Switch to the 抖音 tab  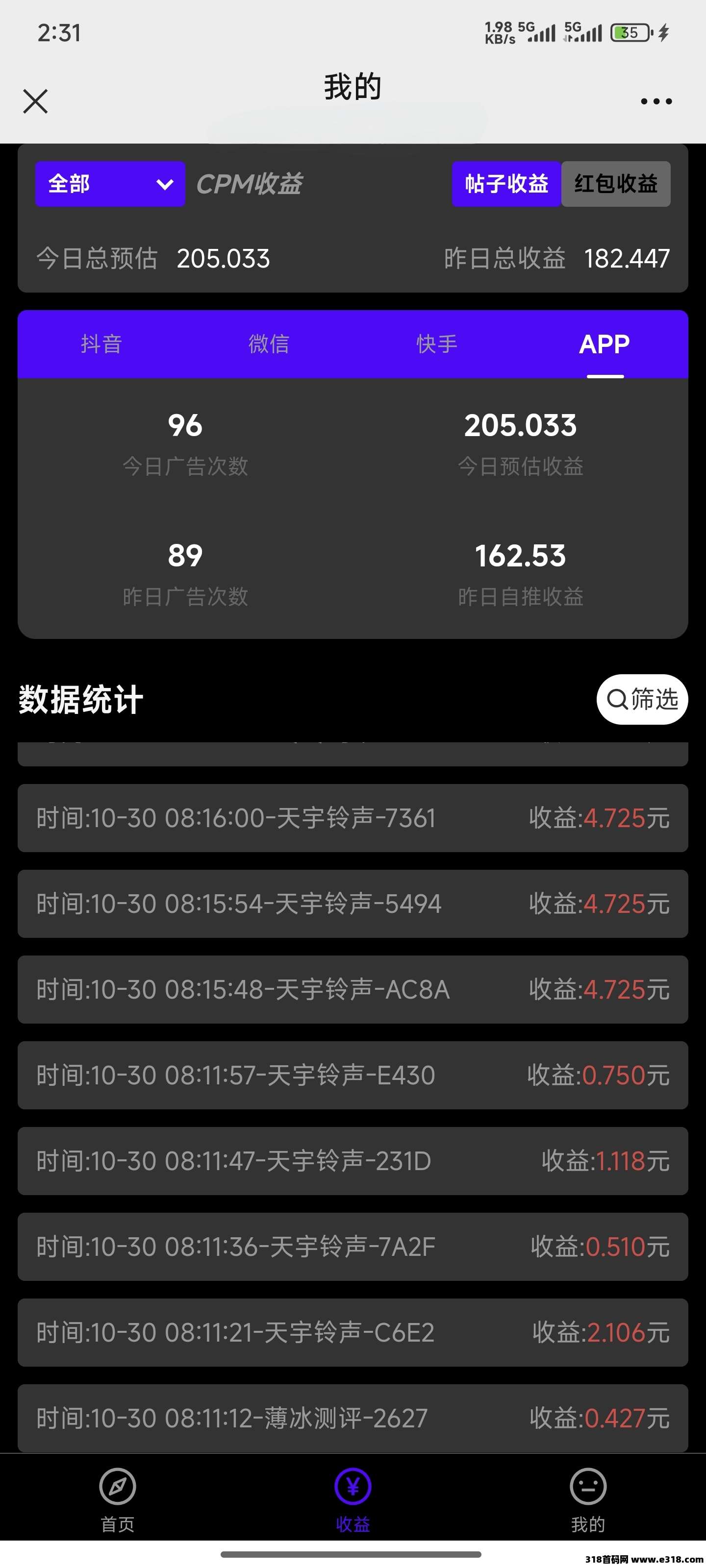point(101,344)
